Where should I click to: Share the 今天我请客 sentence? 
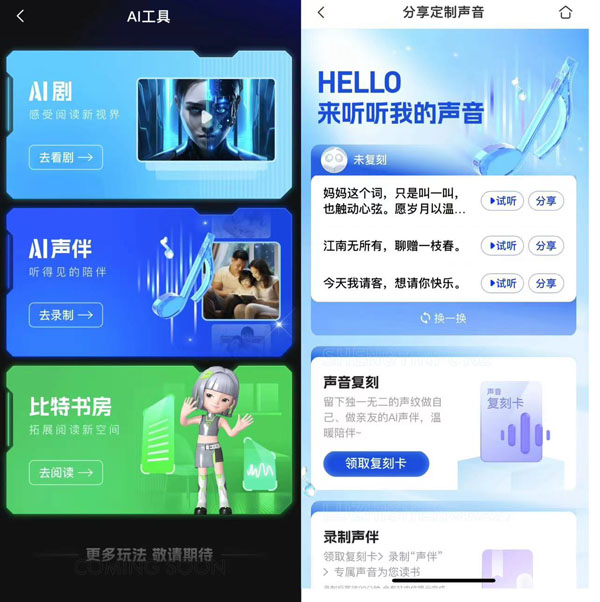(546, 284)
